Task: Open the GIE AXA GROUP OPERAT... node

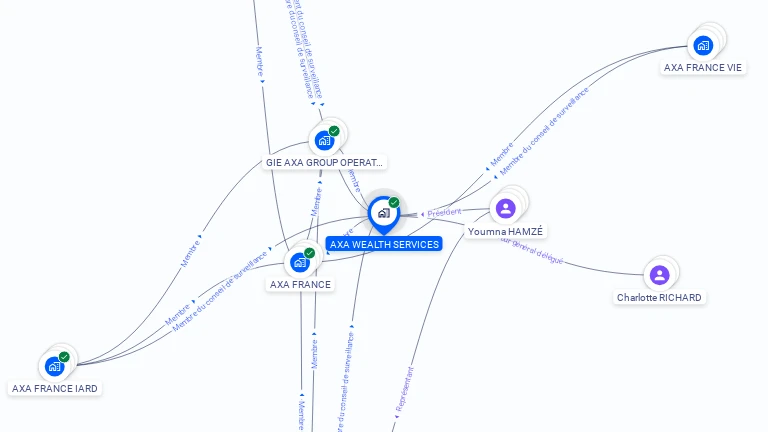Action: (324, 140)
